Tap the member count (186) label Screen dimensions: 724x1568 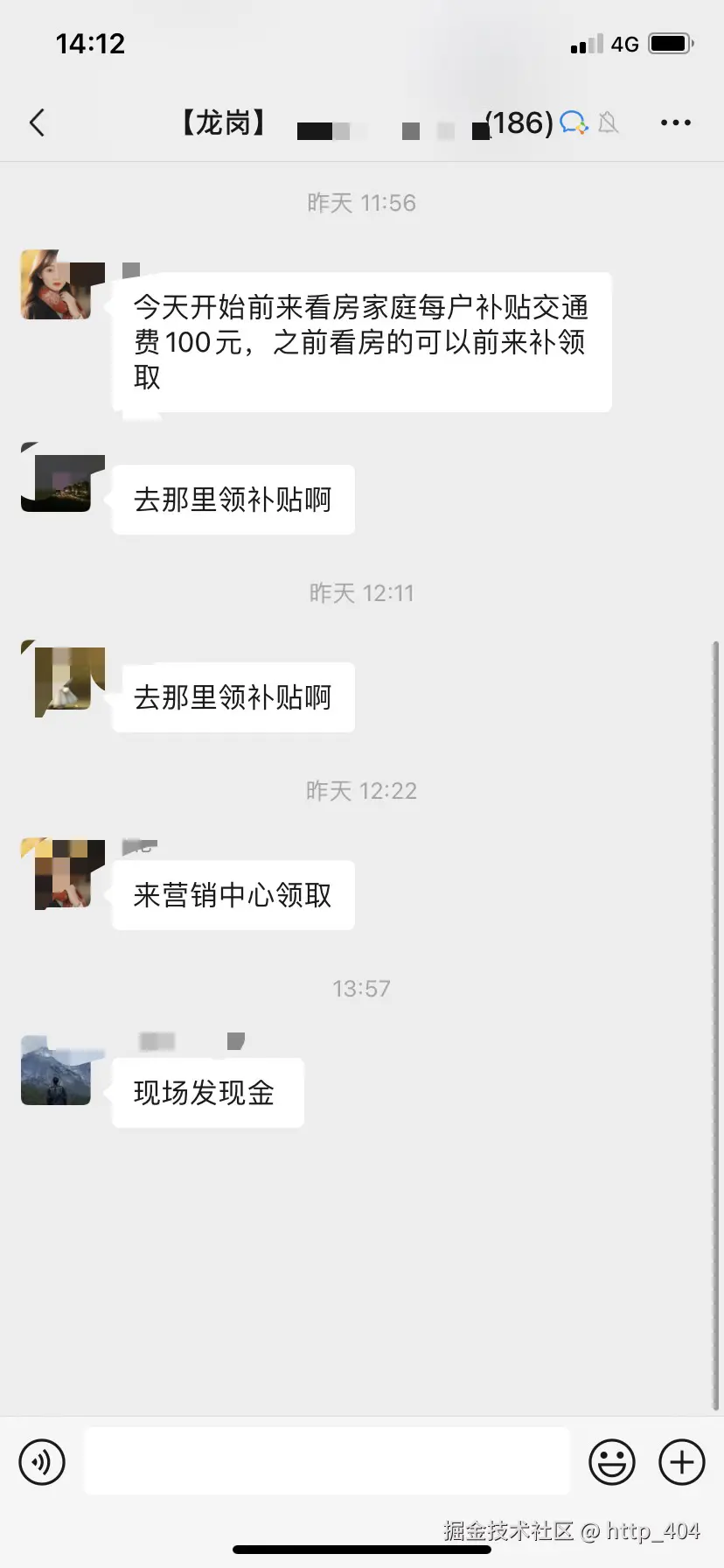(515, 123)
